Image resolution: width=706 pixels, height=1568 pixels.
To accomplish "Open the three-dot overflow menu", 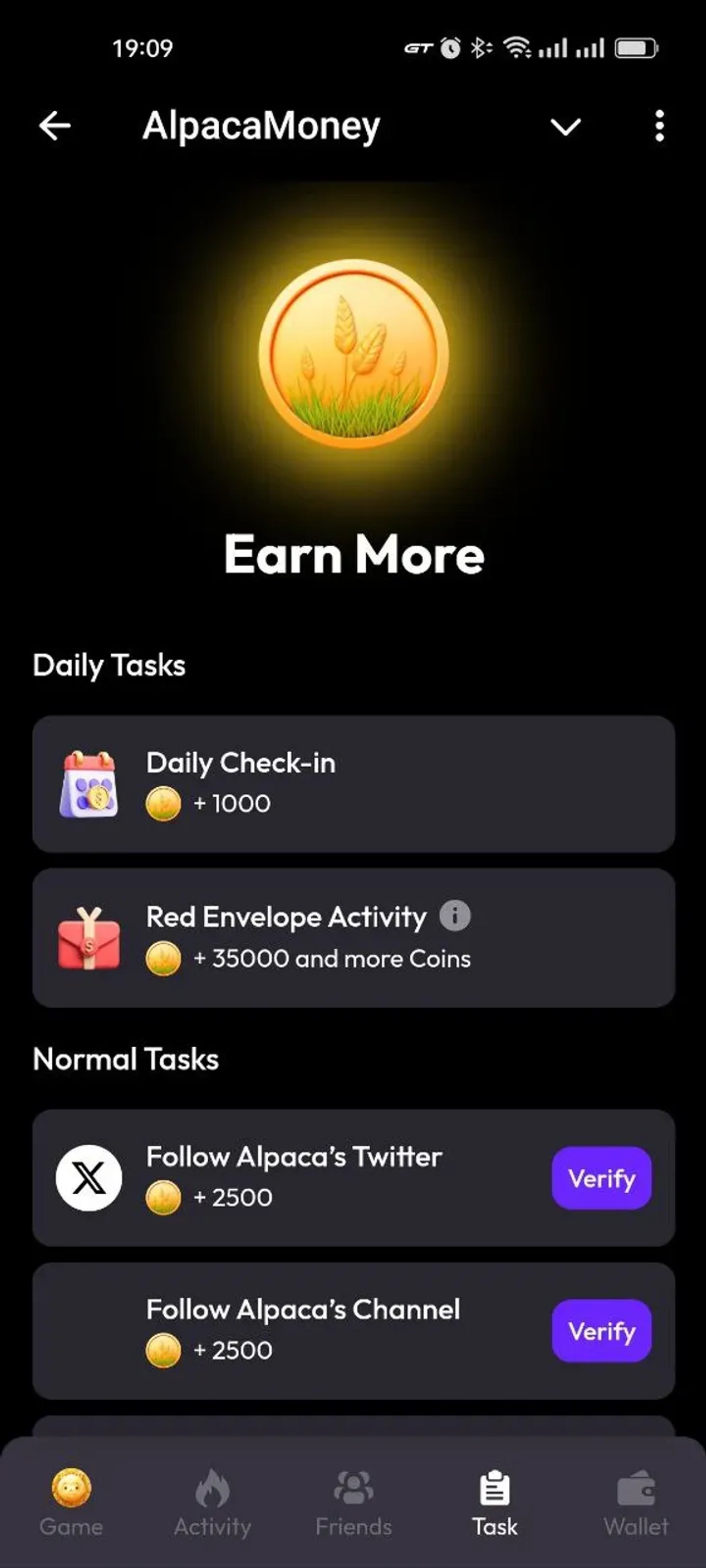I will 659,126.
